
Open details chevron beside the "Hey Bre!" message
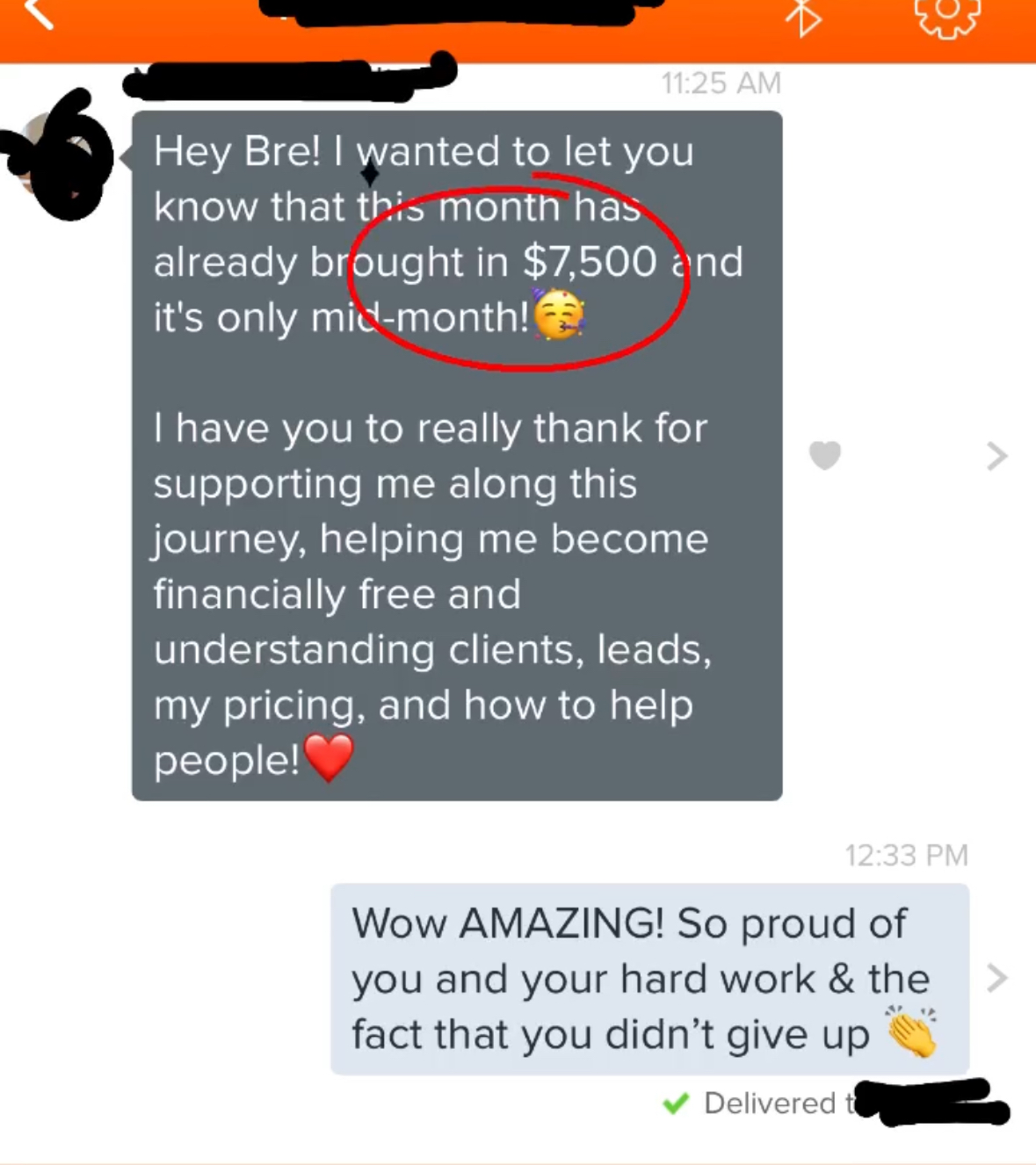(996, 456)
